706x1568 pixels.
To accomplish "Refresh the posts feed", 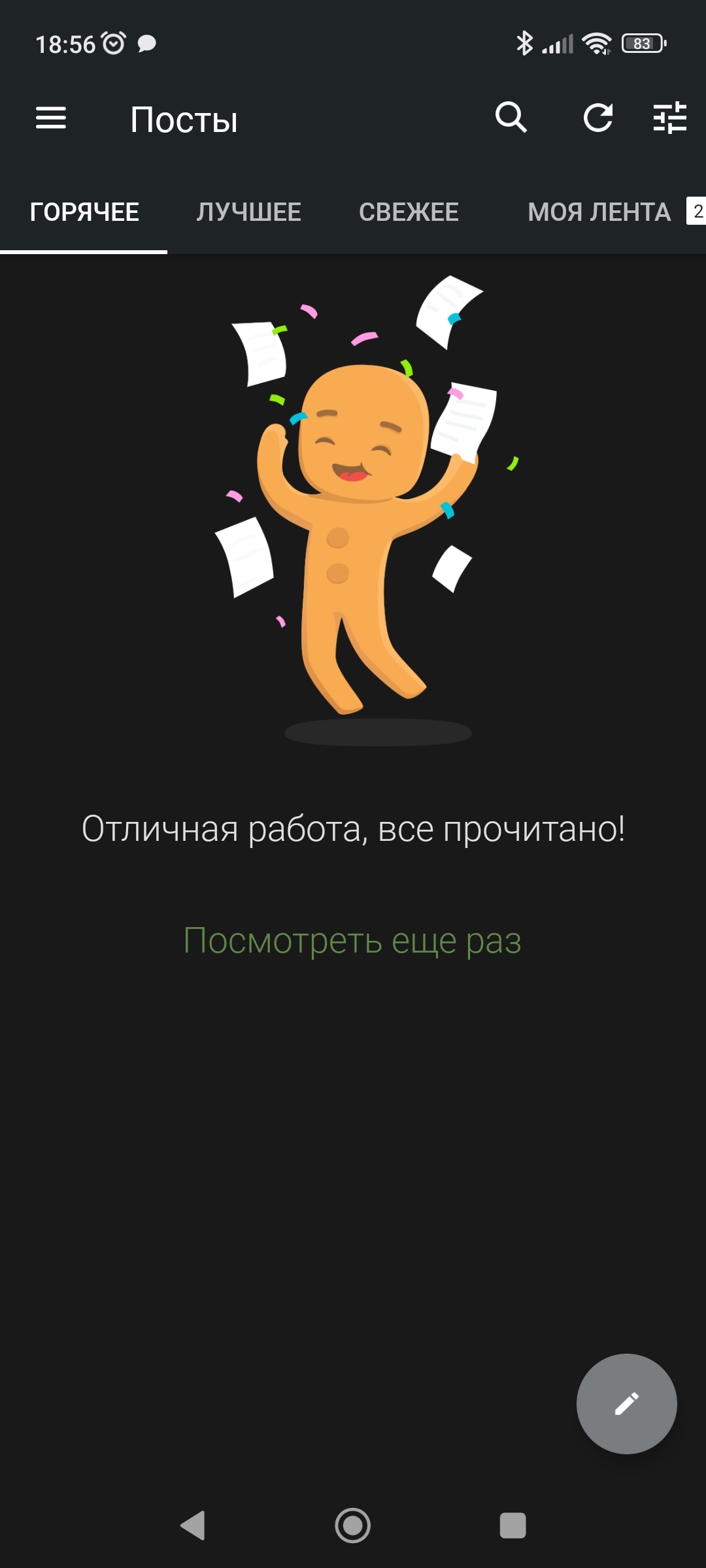I will pos(598,118).
